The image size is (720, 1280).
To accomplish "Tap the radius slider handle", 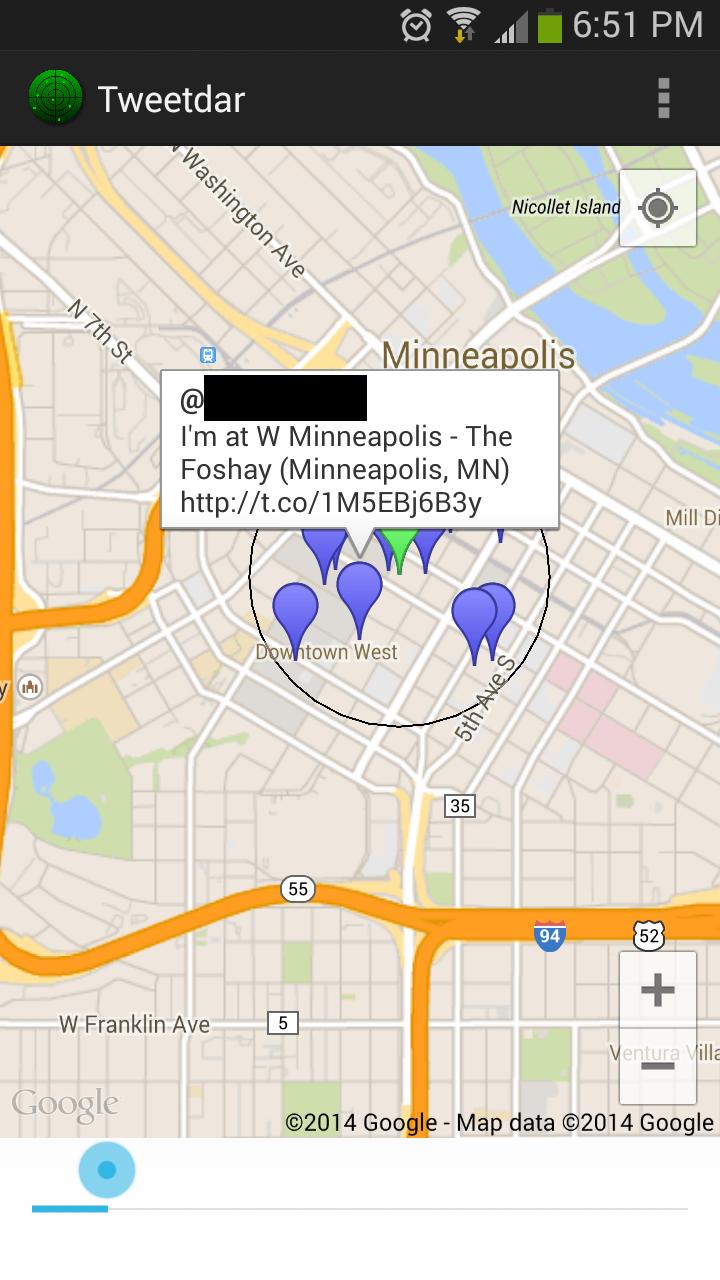I will point(107,1169).
